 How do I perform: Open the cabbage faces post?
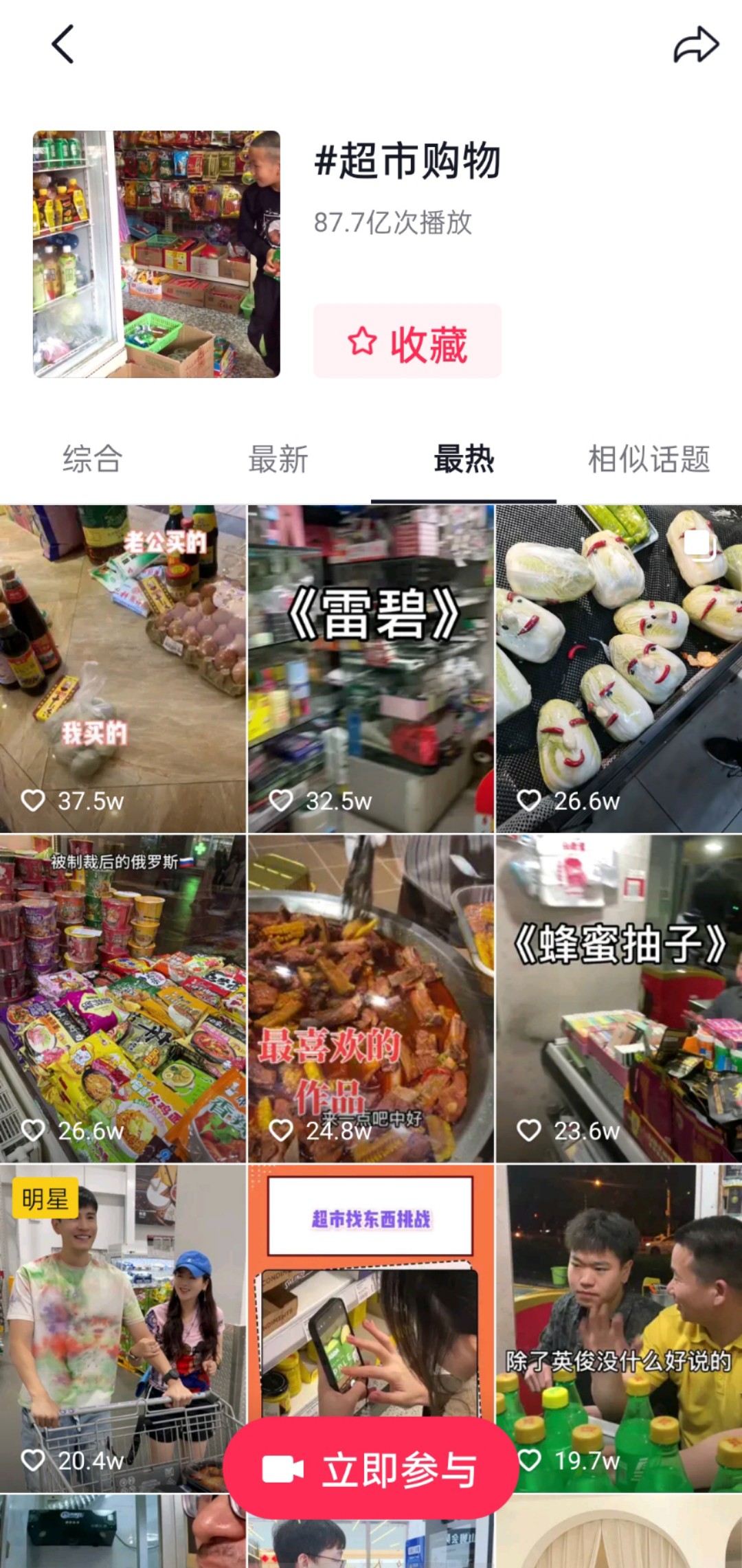(x=618, y=669)
